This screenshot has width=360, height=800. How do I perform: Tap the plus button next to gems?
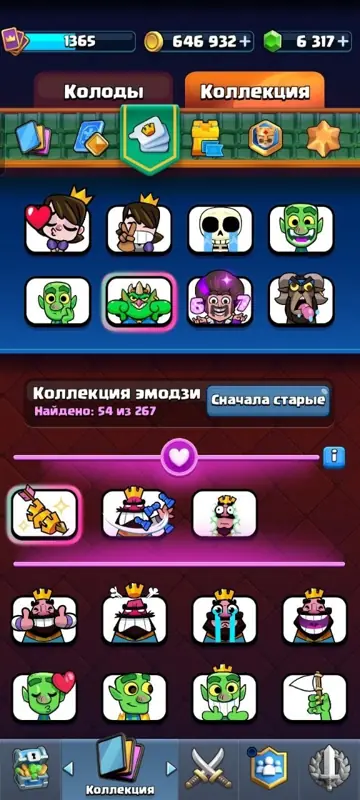coord(345,41)
